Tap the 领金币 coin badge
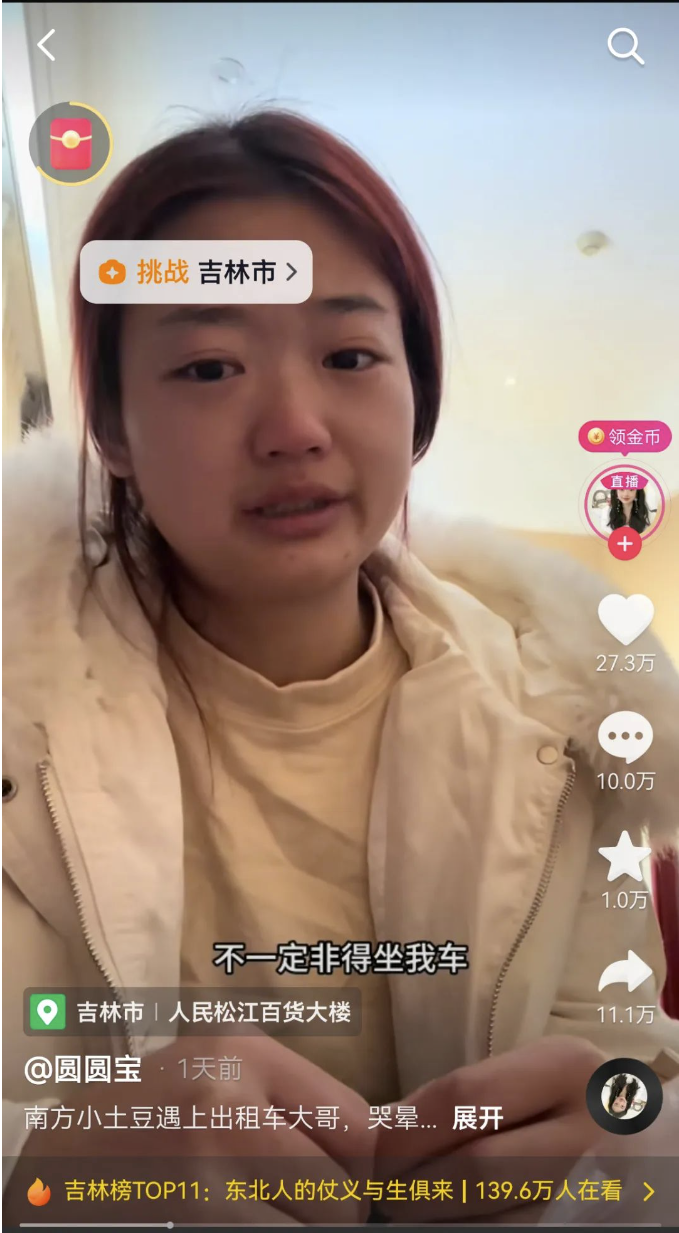Screen dimensions: 679x1233 click(x=625, y=437)
